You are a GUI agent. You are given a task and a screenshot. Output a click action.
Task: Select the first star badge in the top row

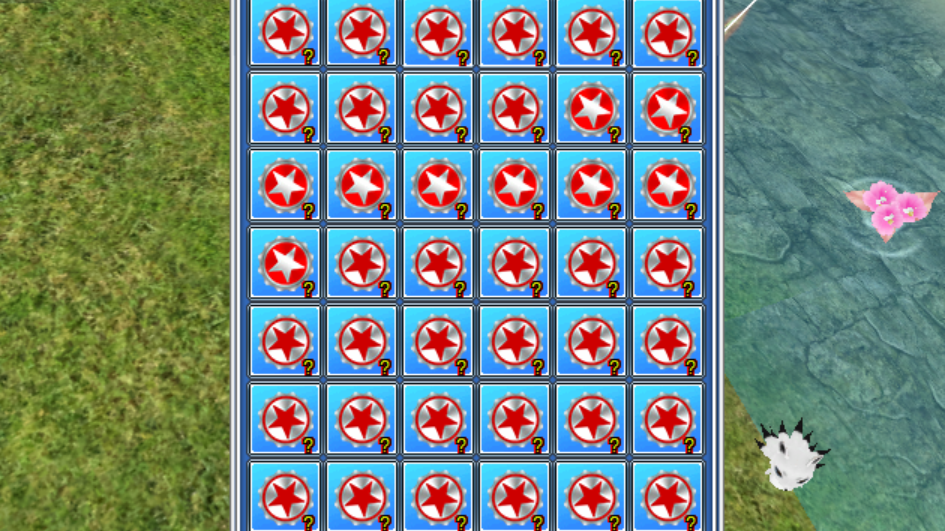[285, 32]
